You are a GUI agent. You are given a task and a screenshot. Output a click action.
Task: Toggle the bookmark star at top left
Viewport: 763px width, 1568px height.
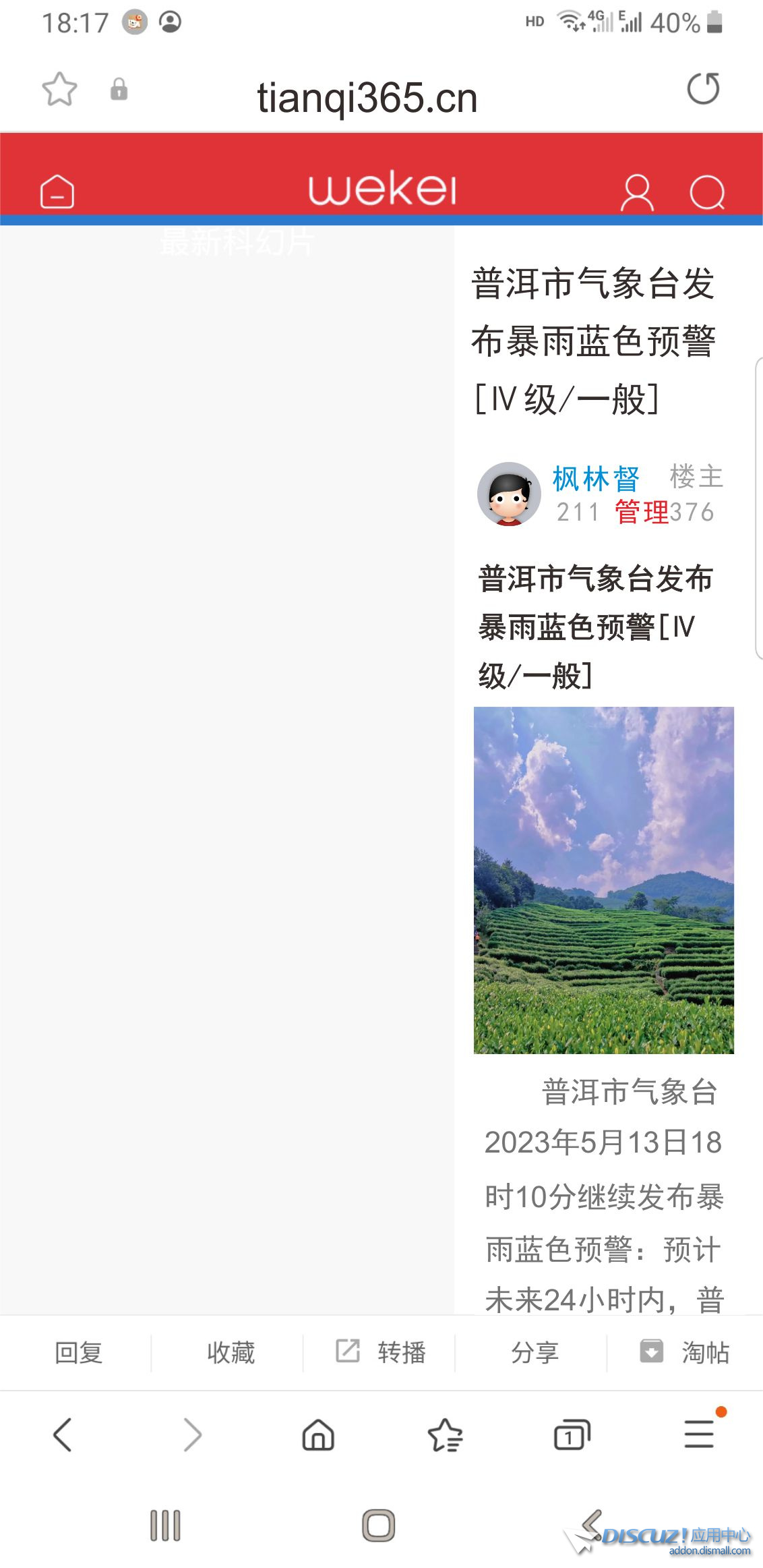click(59, 88)
